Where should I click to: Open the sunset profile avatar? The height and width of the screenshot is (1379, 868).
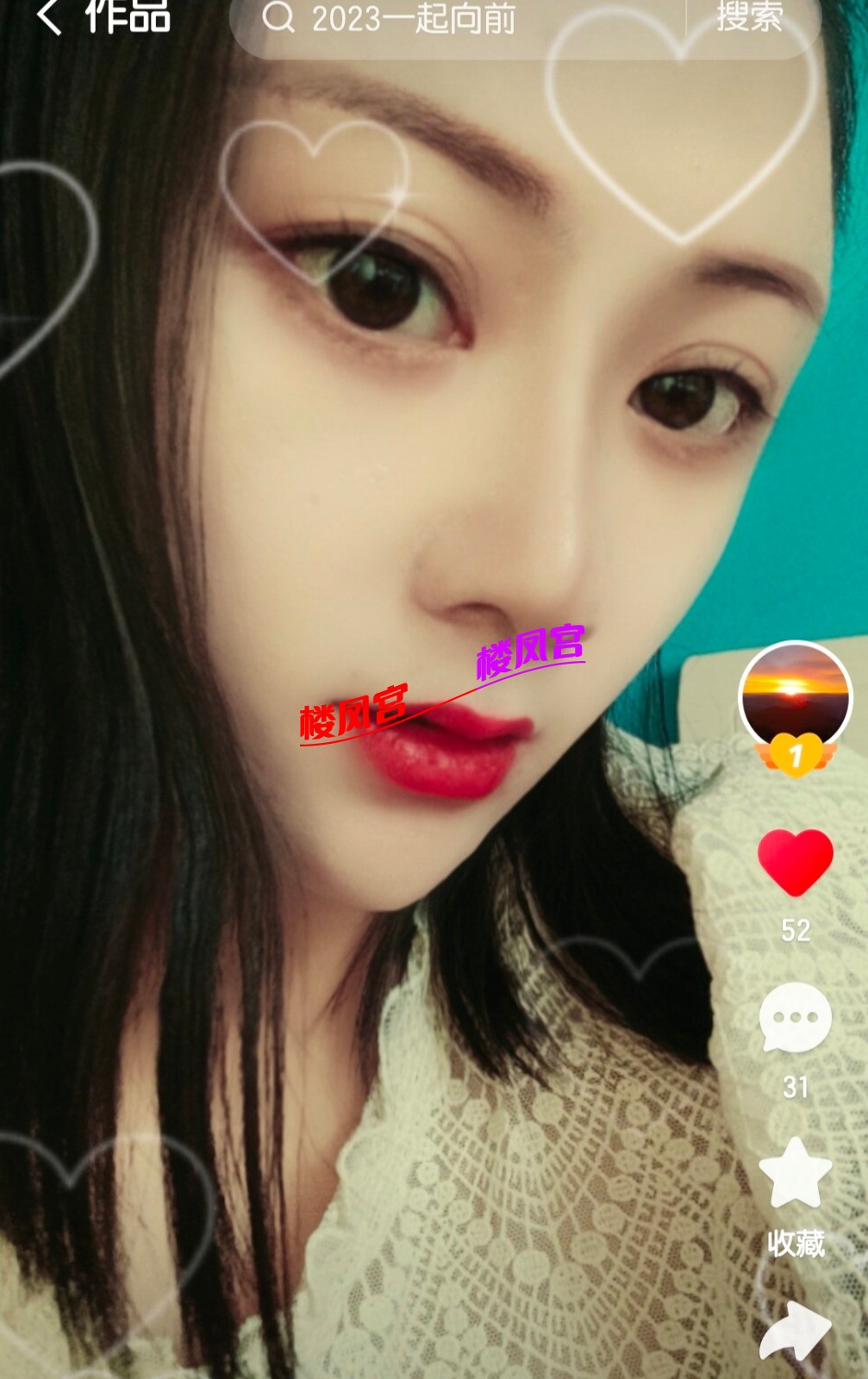click(795, 696)
